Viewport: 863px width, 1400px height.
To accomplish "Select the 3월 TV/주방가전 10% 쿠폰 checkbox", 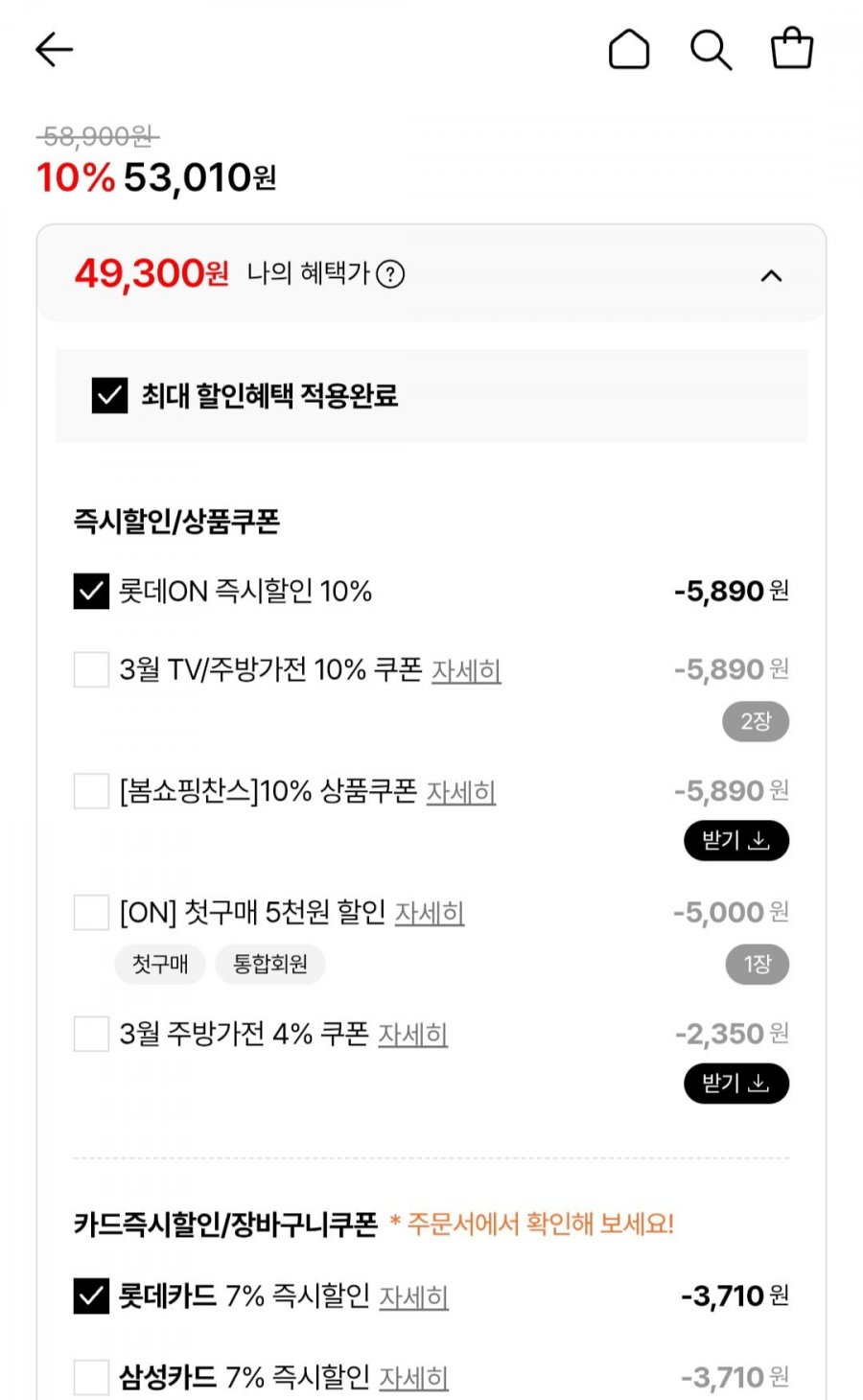I will click(91, 669).
